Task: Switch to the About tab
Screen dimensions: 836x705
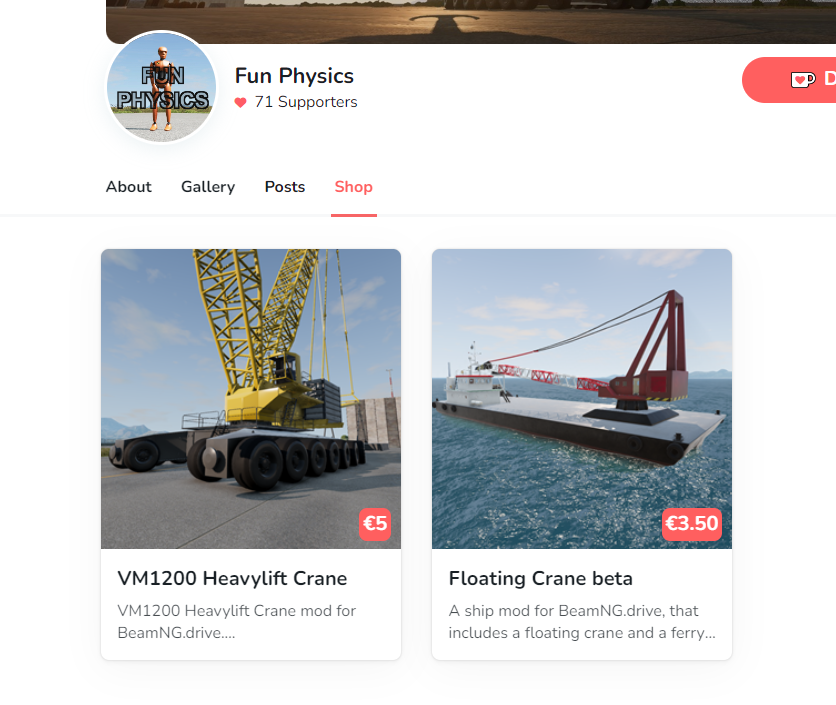Action: tap(129, 187)
